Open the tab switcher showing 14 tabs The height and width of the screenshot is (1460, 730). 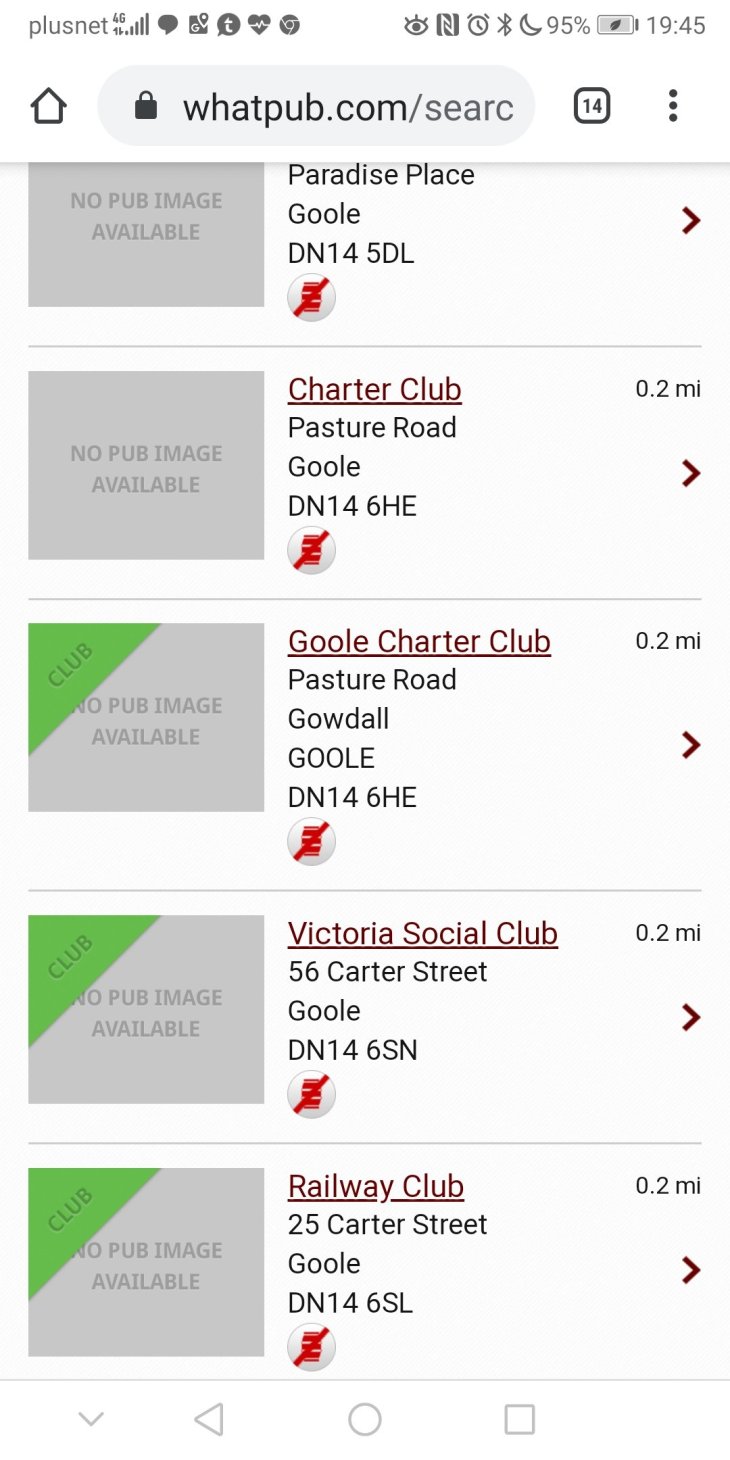[x=591, y=104]
